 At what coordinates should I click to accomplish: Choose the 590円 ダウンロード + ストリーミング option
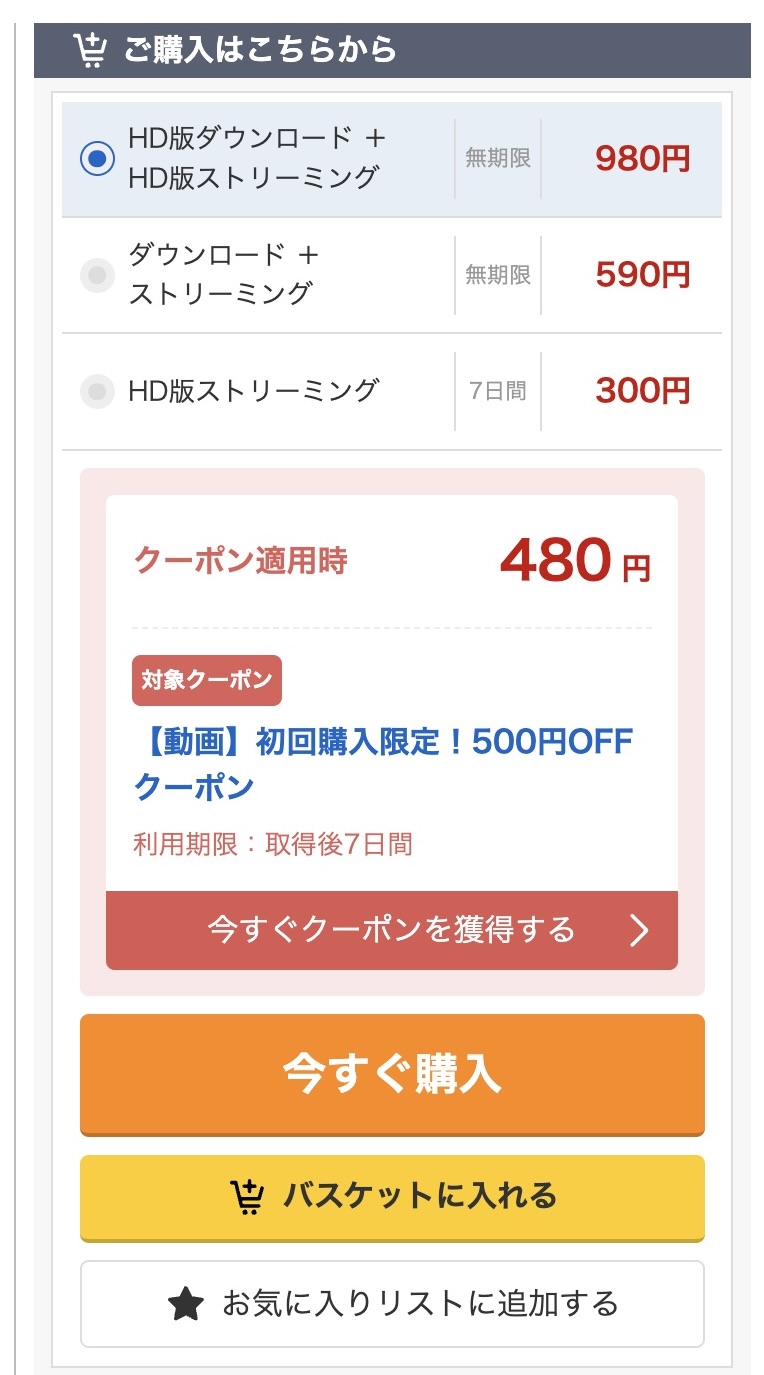coord(98,275)
